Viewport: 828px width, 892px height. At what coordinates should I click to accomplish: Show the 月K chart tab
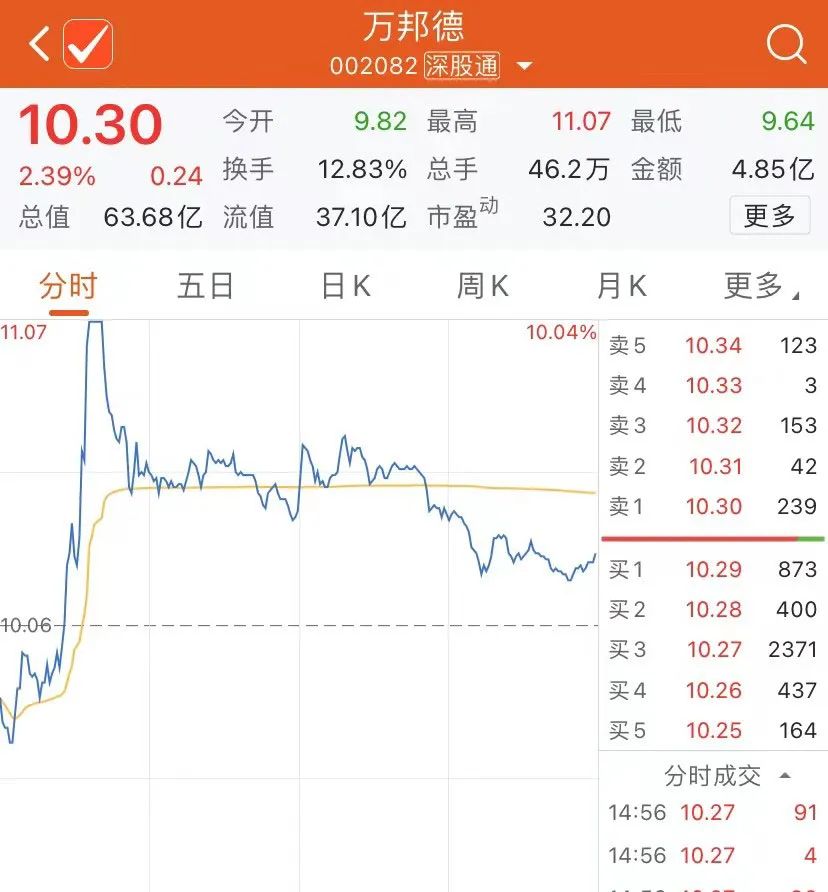tap(621, 287)
